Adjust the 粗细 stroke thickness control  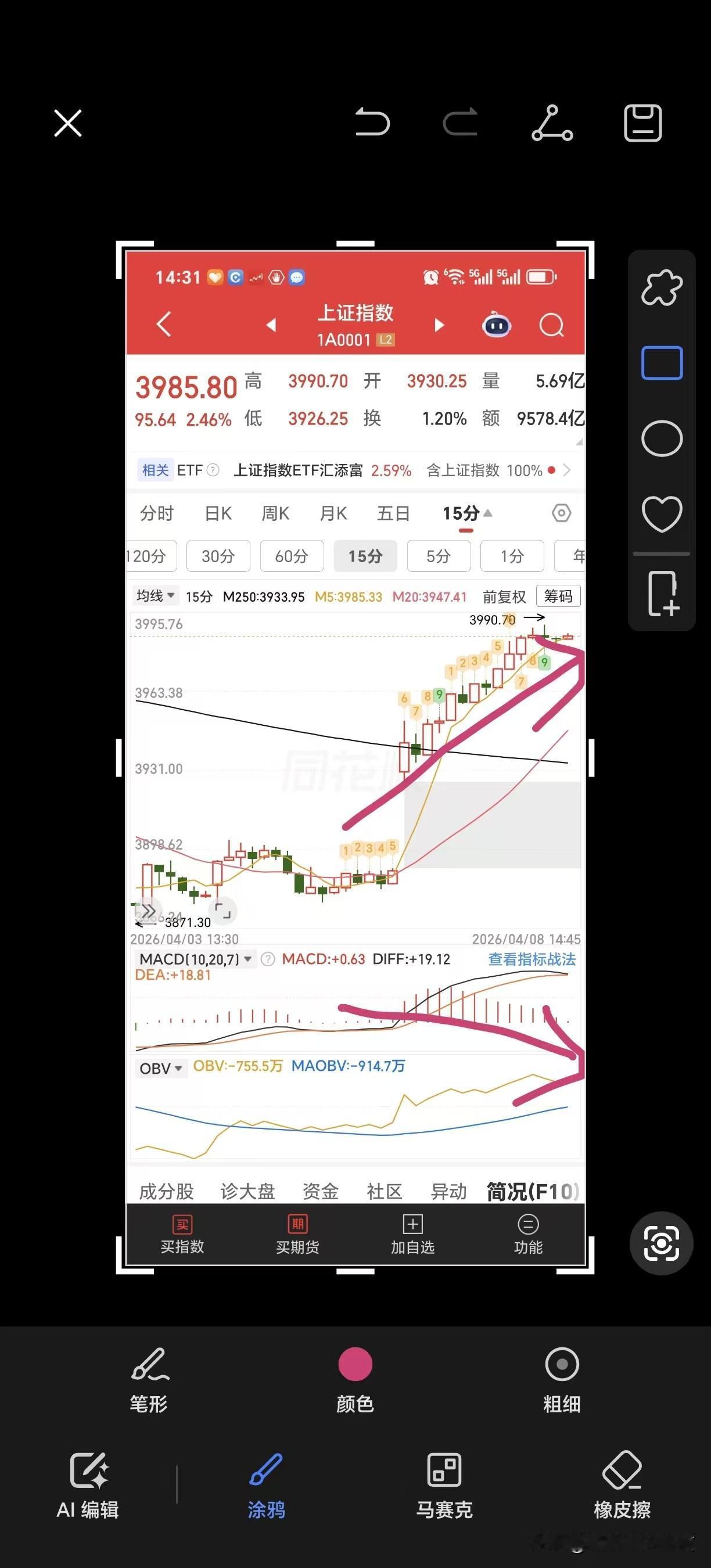point(562,1364)
